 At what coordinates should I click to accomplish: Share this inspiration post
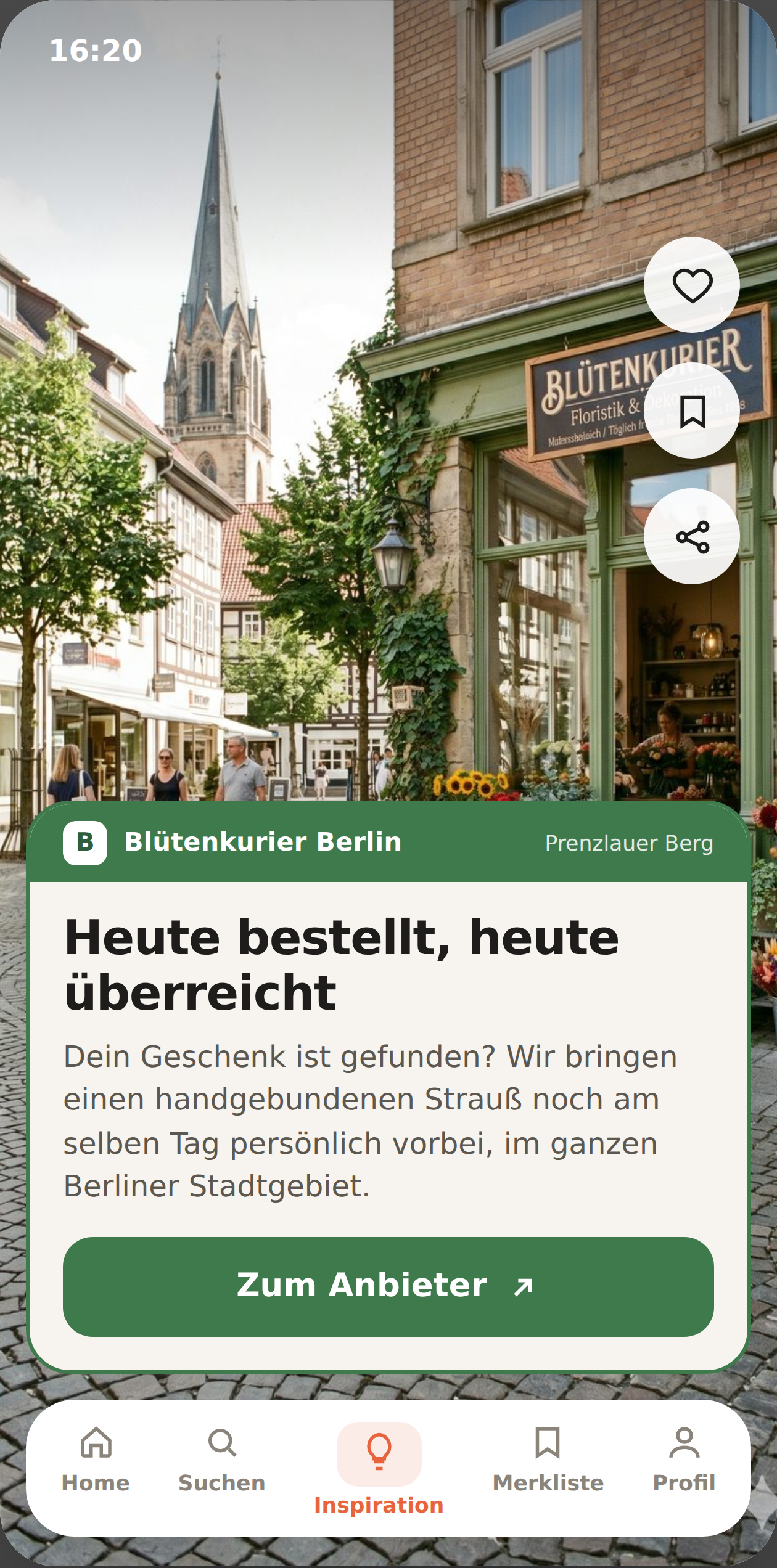tap(692, 537)
